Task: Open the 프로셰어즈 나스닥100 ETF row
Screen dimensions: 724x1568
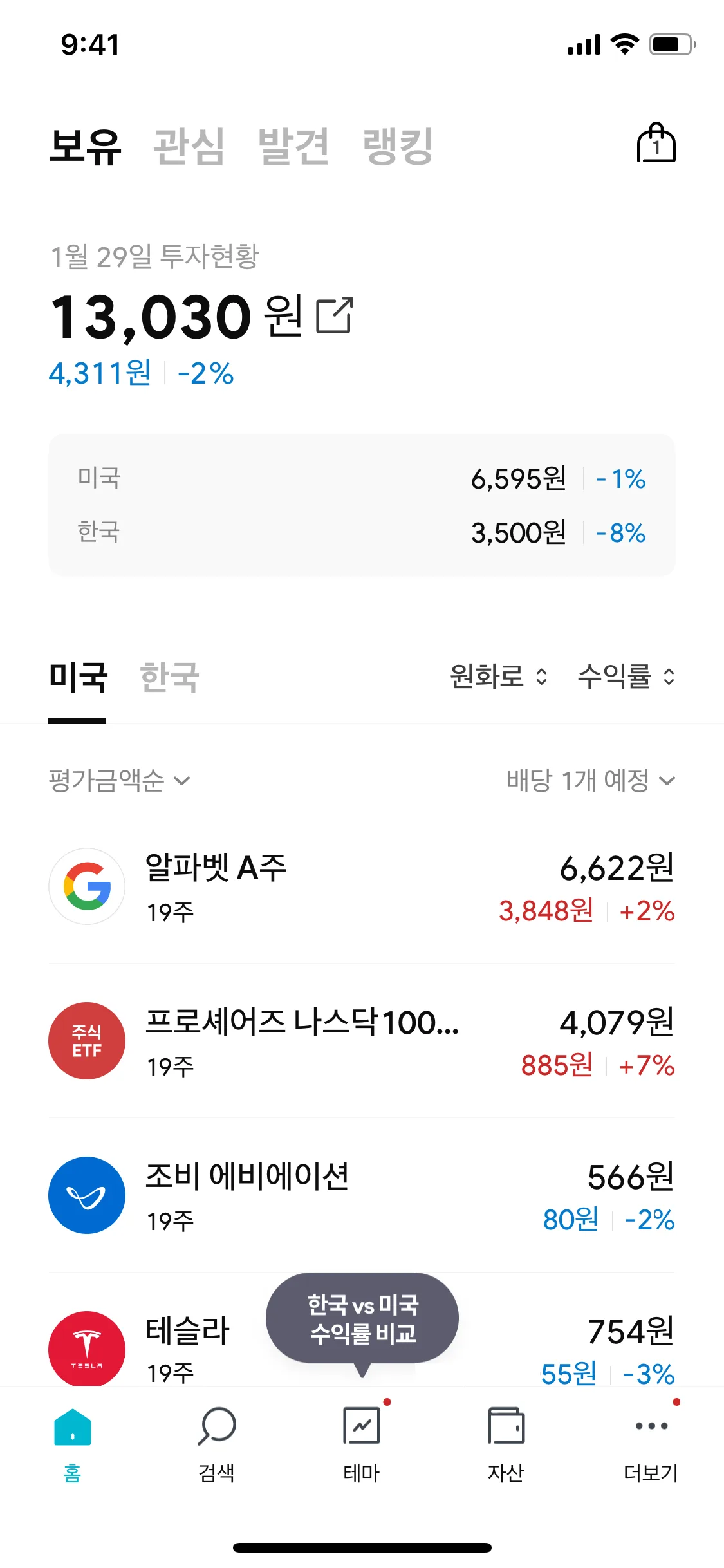Action: point(362,1041)
